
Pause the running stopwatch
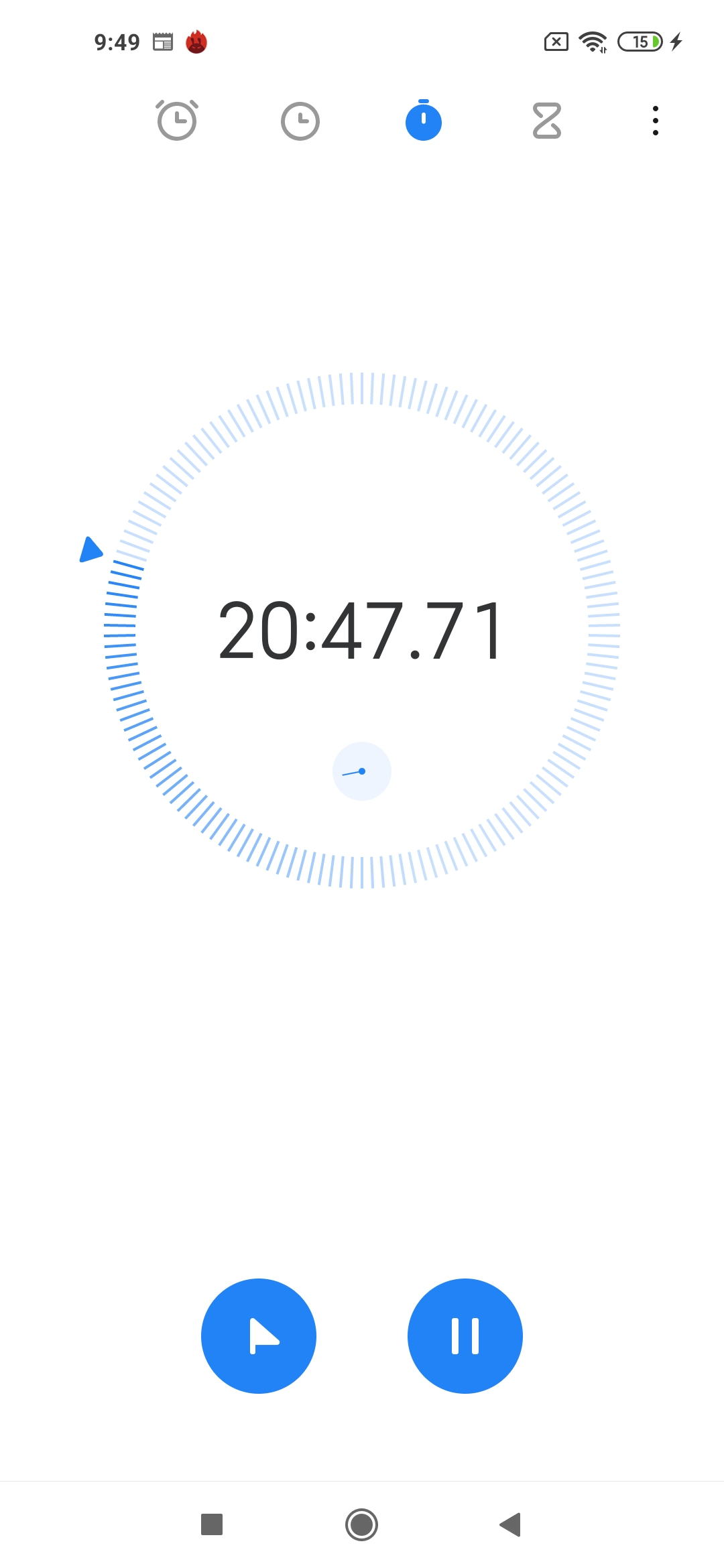coord(465,1336)
